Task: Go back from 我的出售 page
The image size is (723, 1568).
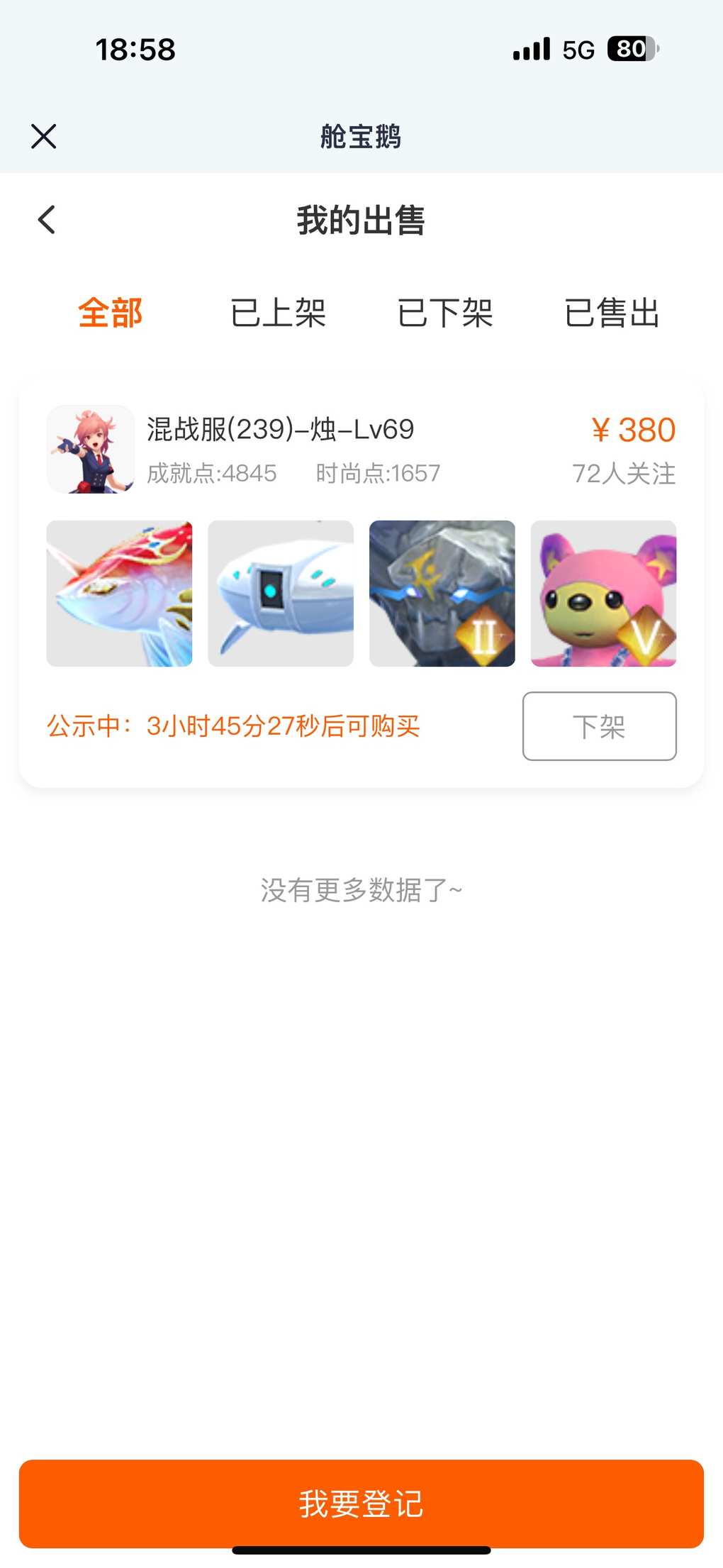Action: pyautogui.click(x=47, y=220)
